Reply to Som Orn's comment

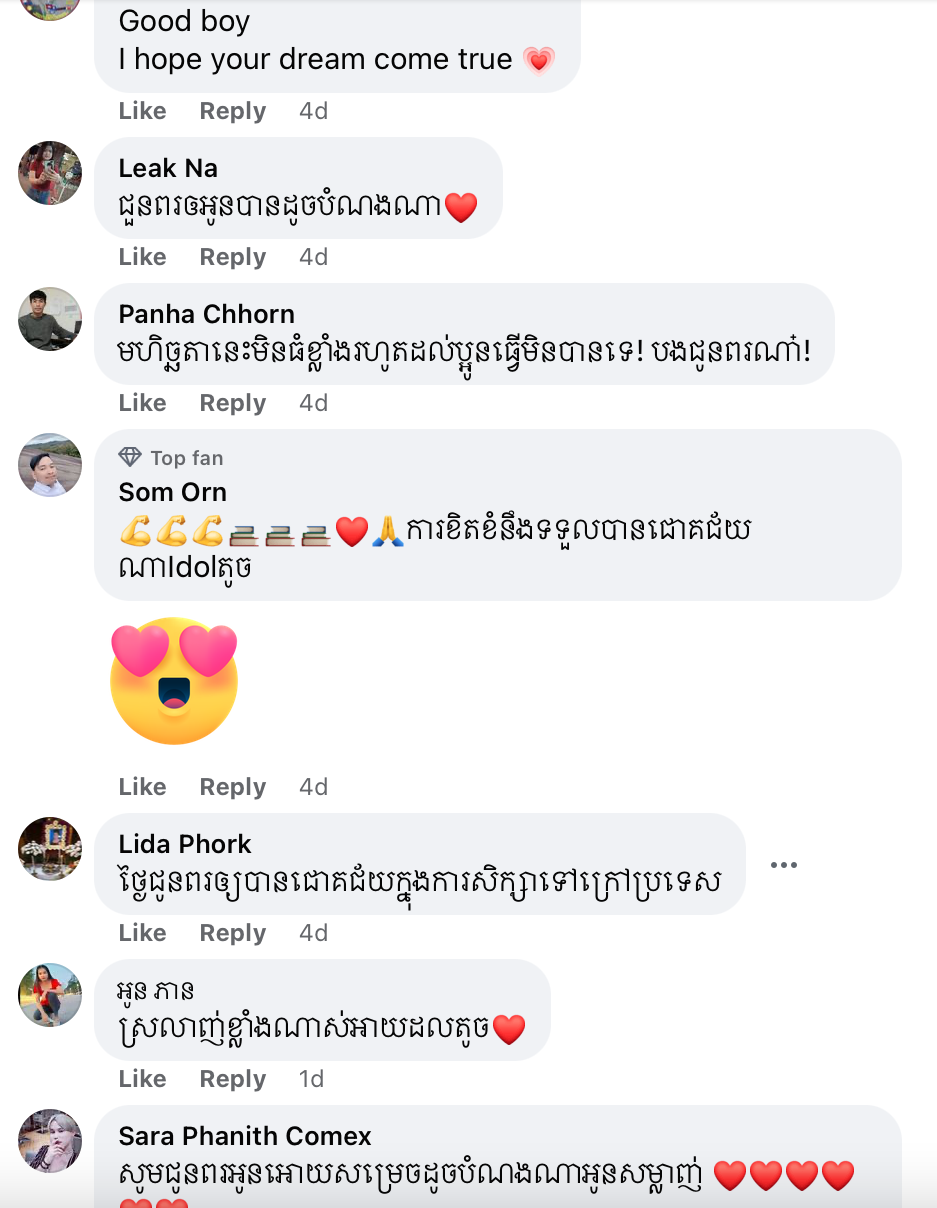tap(232, 787)
